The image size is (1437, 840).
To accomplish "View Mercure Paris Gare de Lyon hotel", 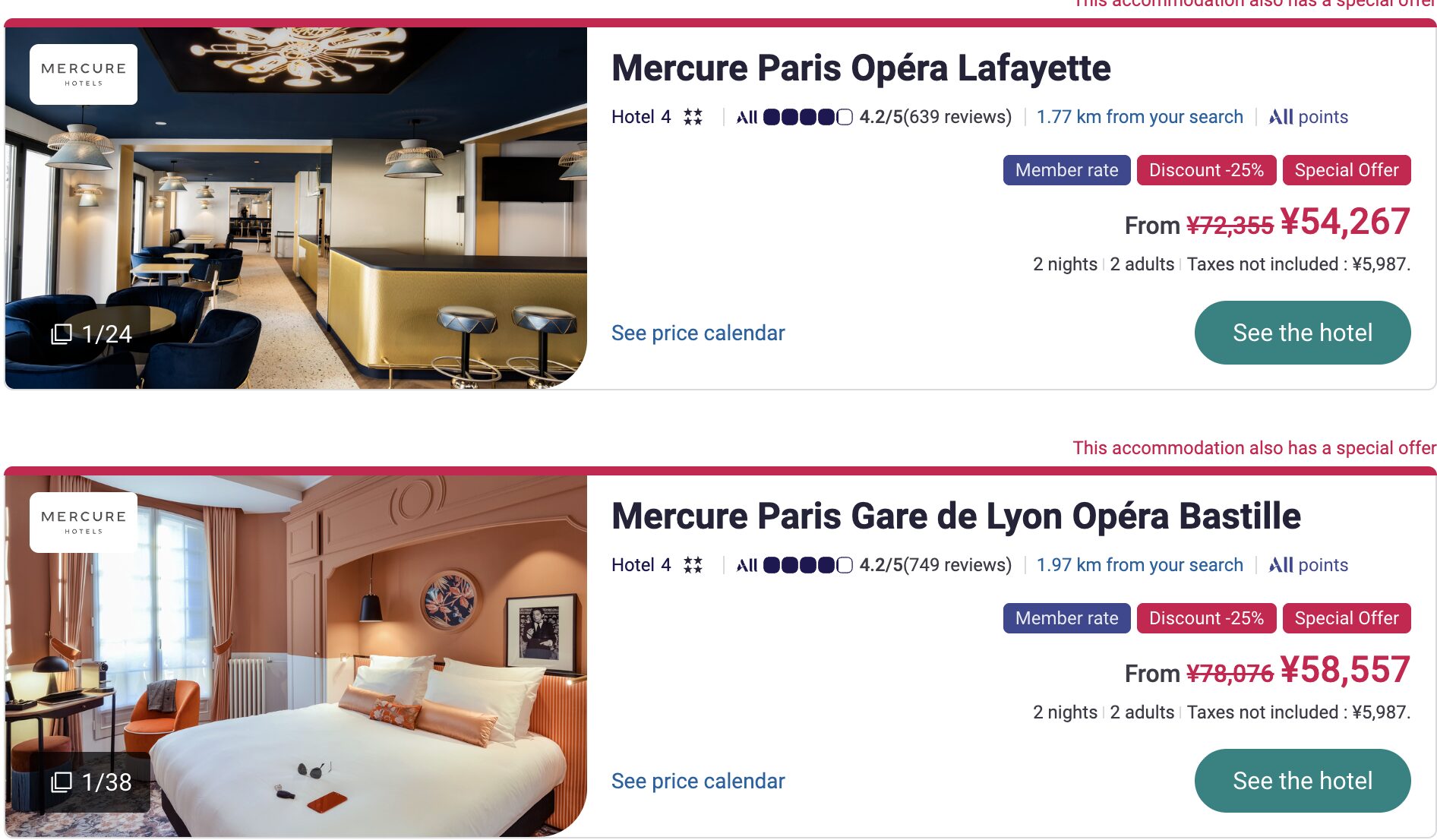I will 1302,781.
